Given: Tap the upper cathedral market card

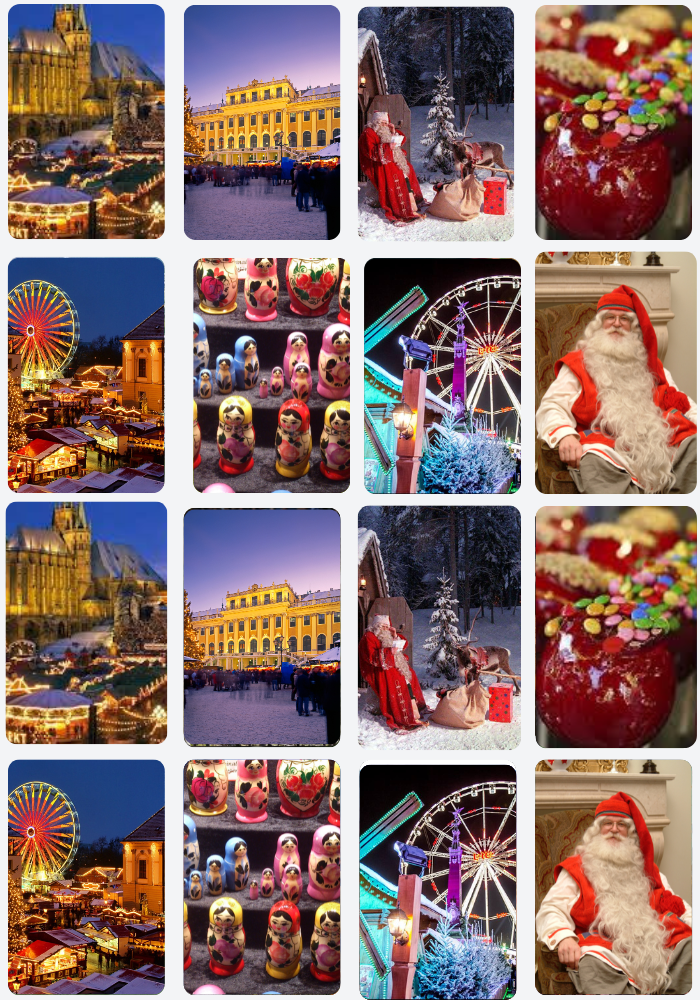Looking at the screenshot, I should pos(86,121).
